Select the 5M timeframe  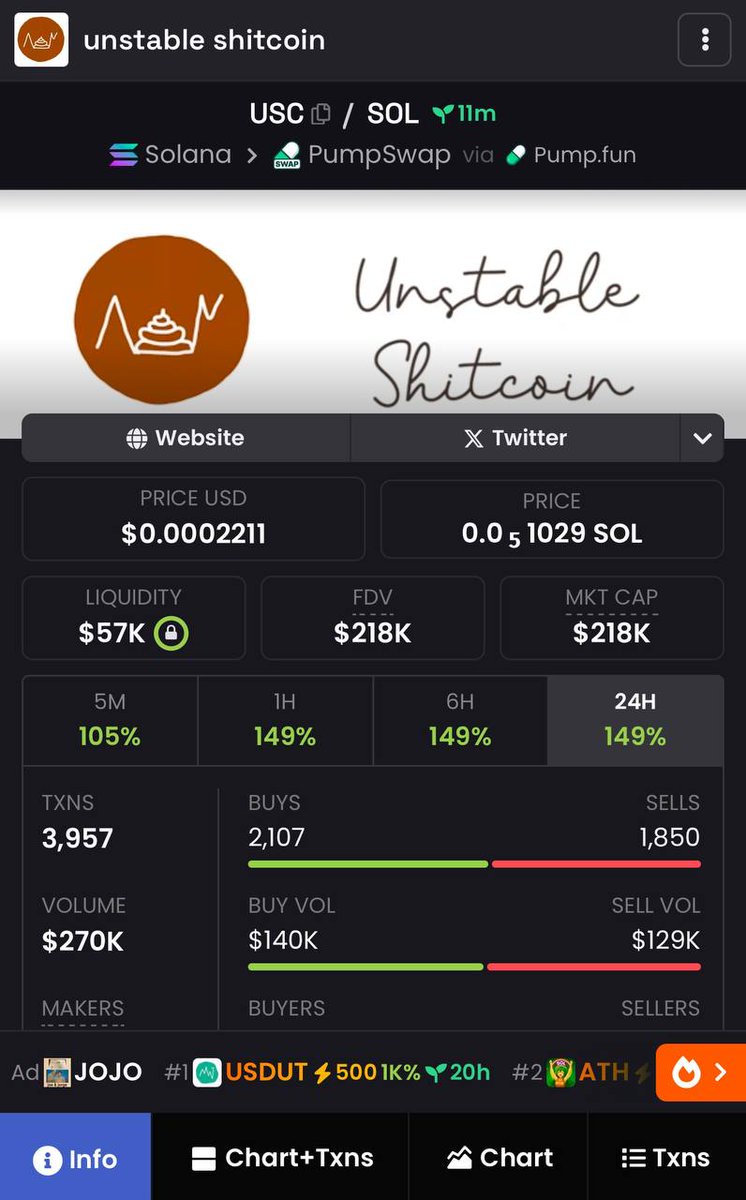(110, 721)
